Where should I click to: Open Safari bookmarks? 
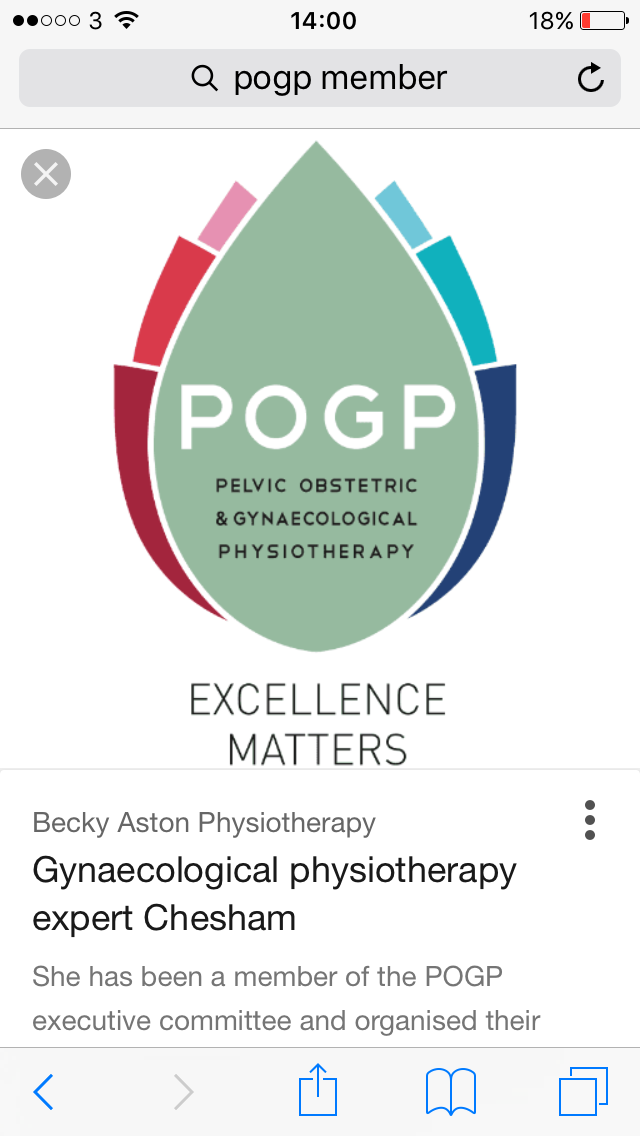coord(450,1092)
